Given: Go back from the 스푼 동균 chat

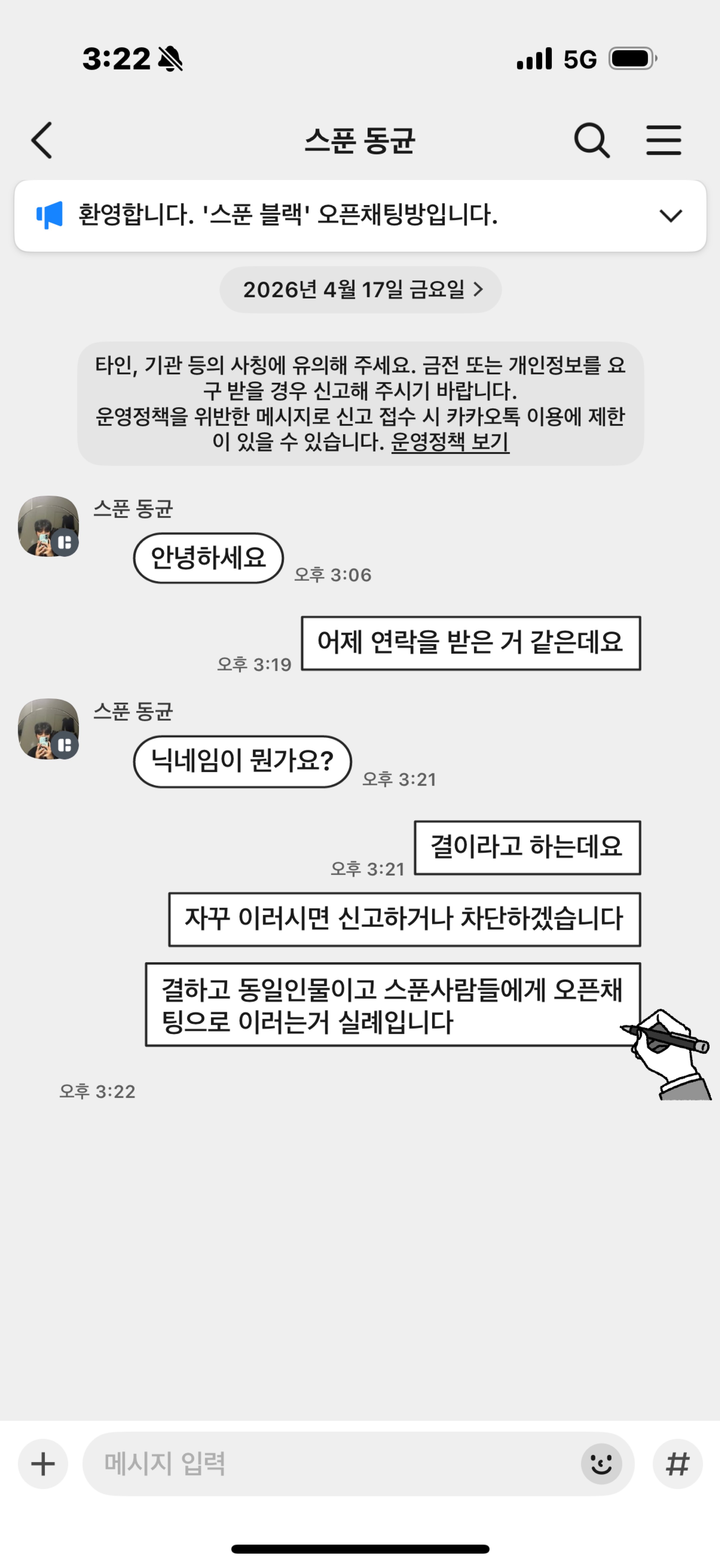Looking at the screenshot, I should [42, 140].
